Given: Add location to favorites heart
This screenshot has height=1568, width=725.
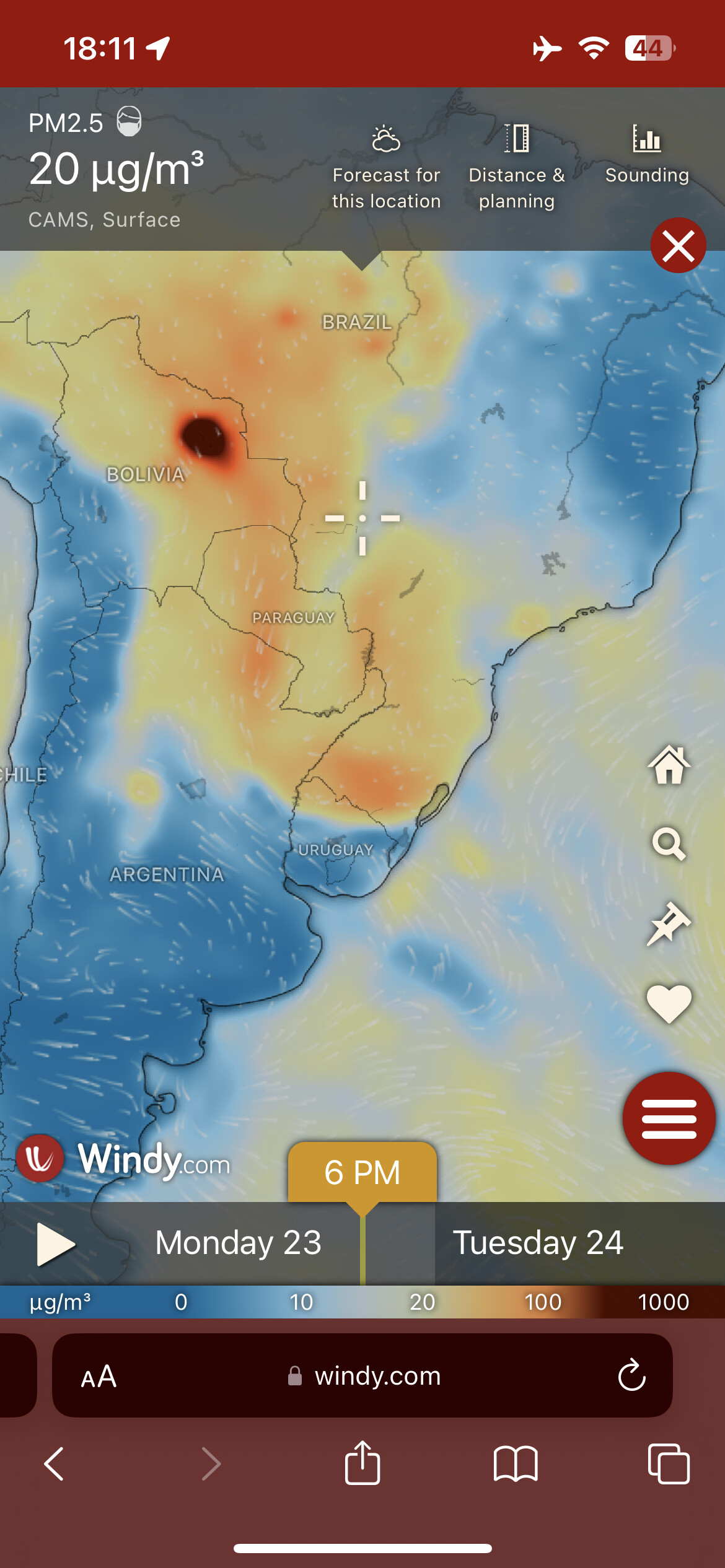Looking at the screenshot, I should [669, 1003].
